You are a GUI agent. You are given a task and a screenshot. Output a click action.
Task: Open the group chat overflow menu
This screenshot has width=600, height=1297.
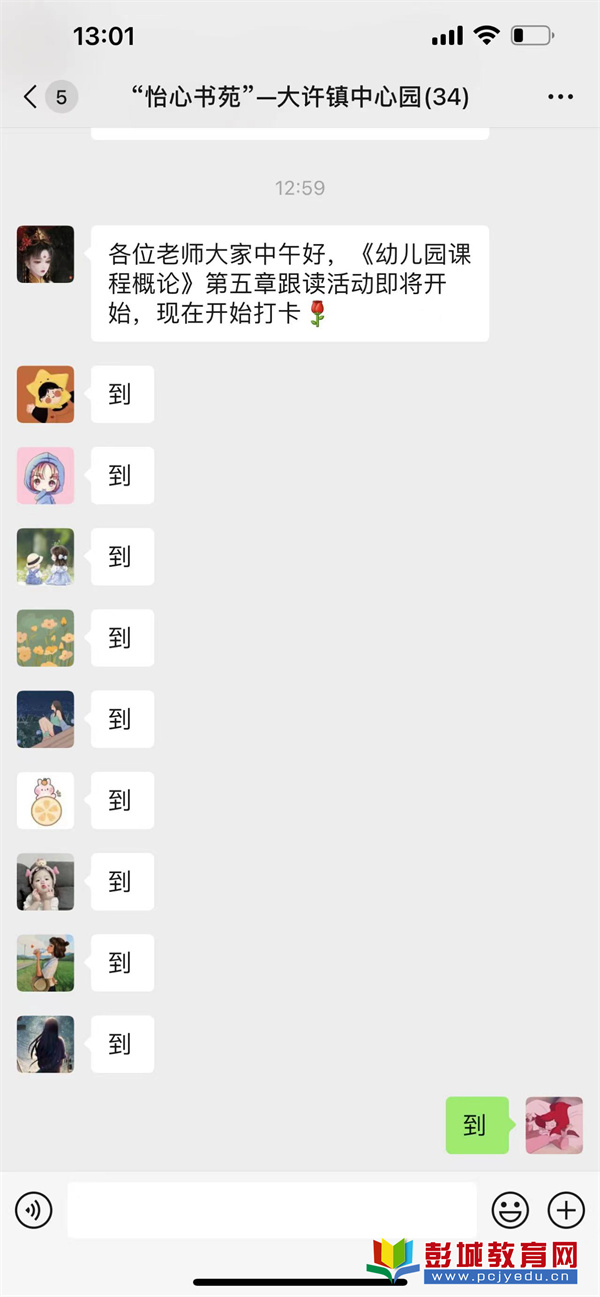[560, 97]
